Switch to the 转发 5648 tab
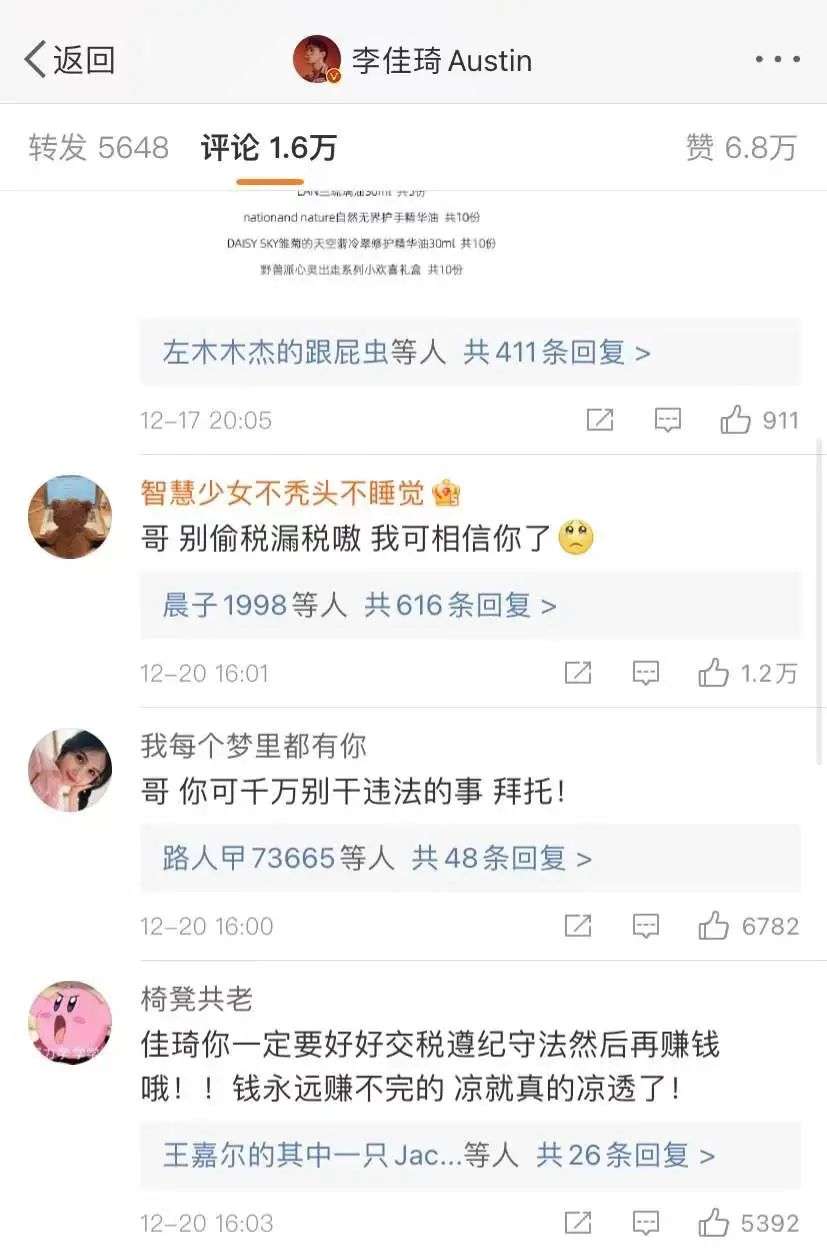The width and height of the screenshot is (827, 1250). point(98,148)
